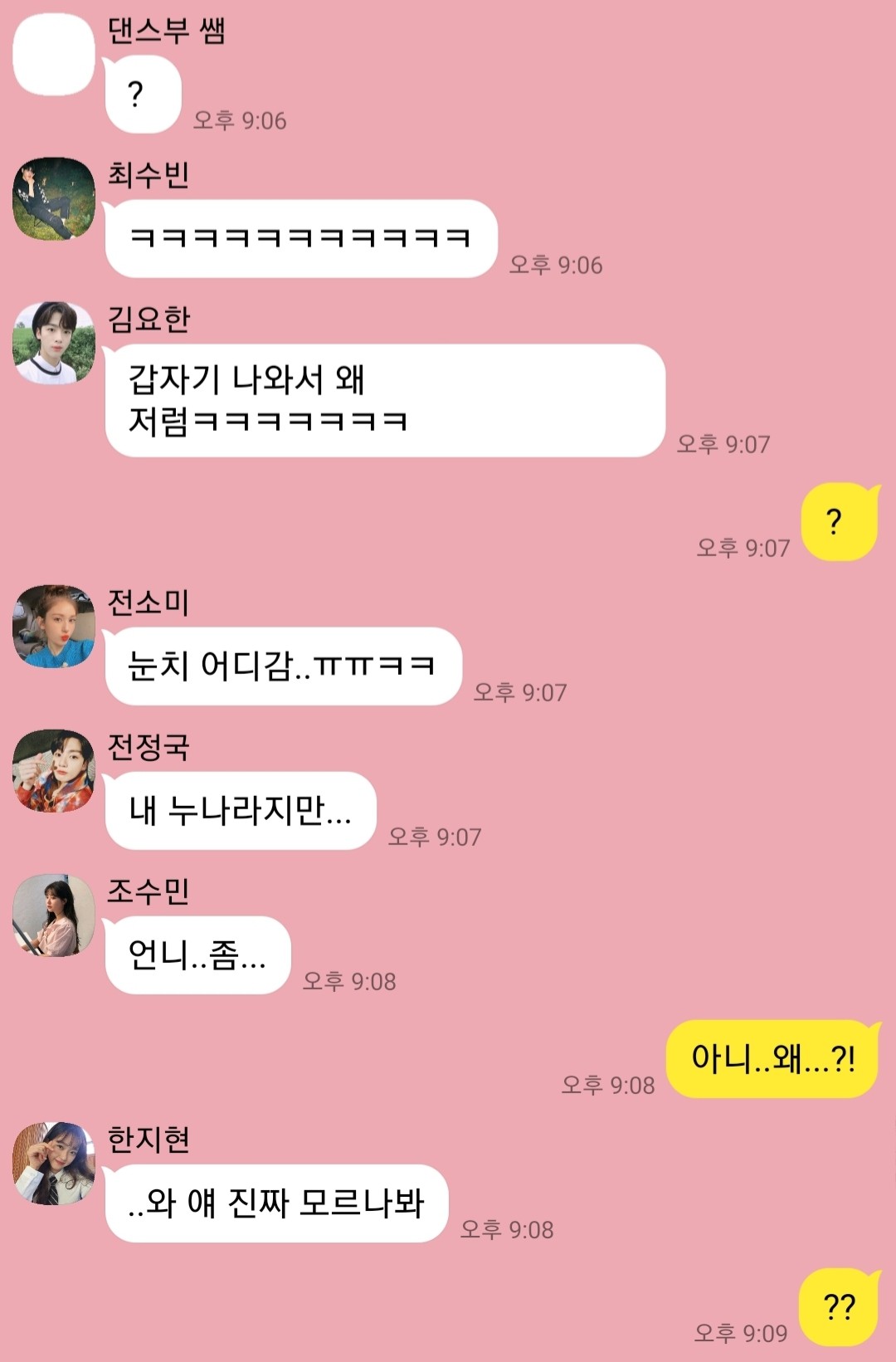Open 최수빈's profile picture
The image size is (896, 1362).
(x=54, y=199)
